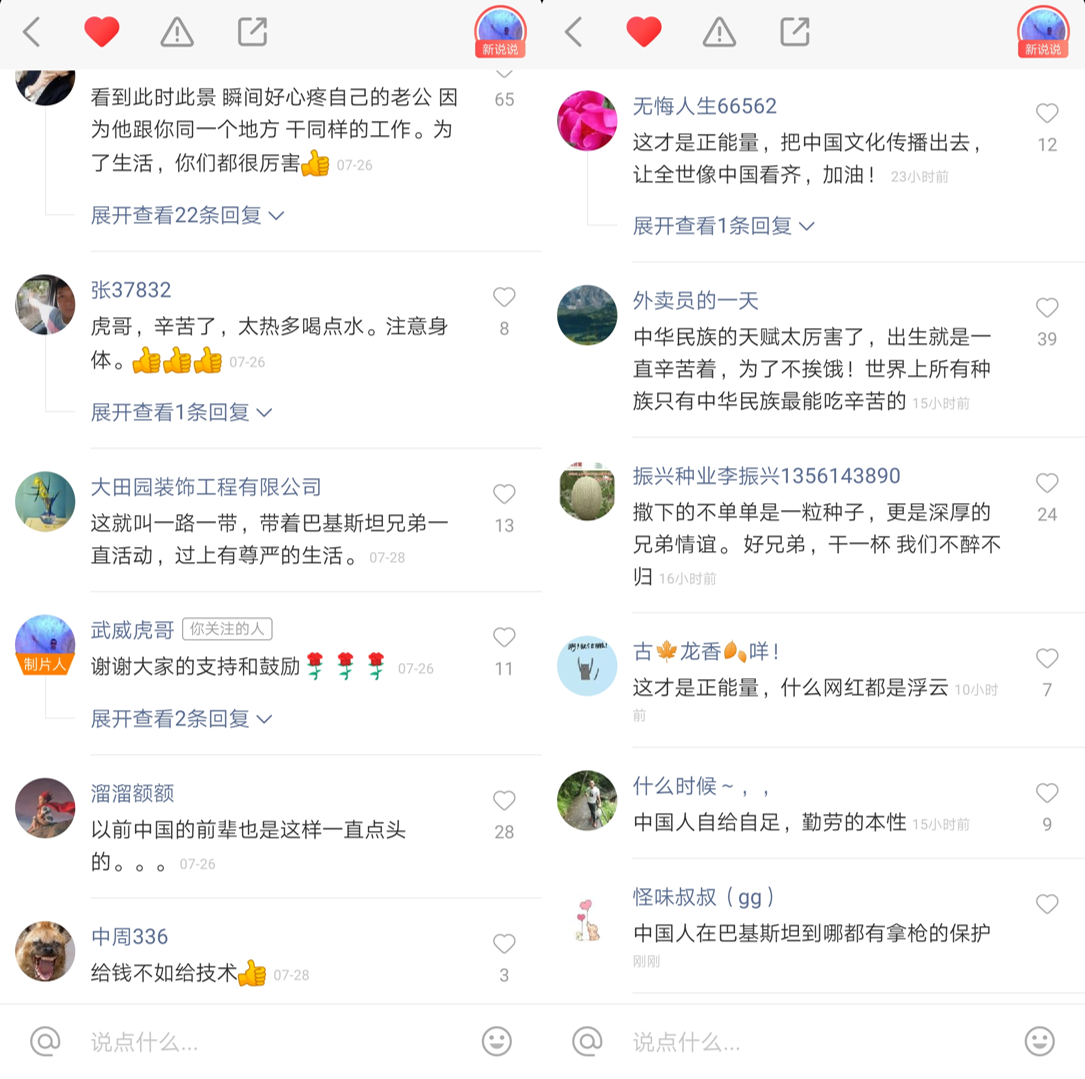This screenshot has height=1079, width=1085.
Task: Like the comment by 张37832
Action: (x=504, y=297)
